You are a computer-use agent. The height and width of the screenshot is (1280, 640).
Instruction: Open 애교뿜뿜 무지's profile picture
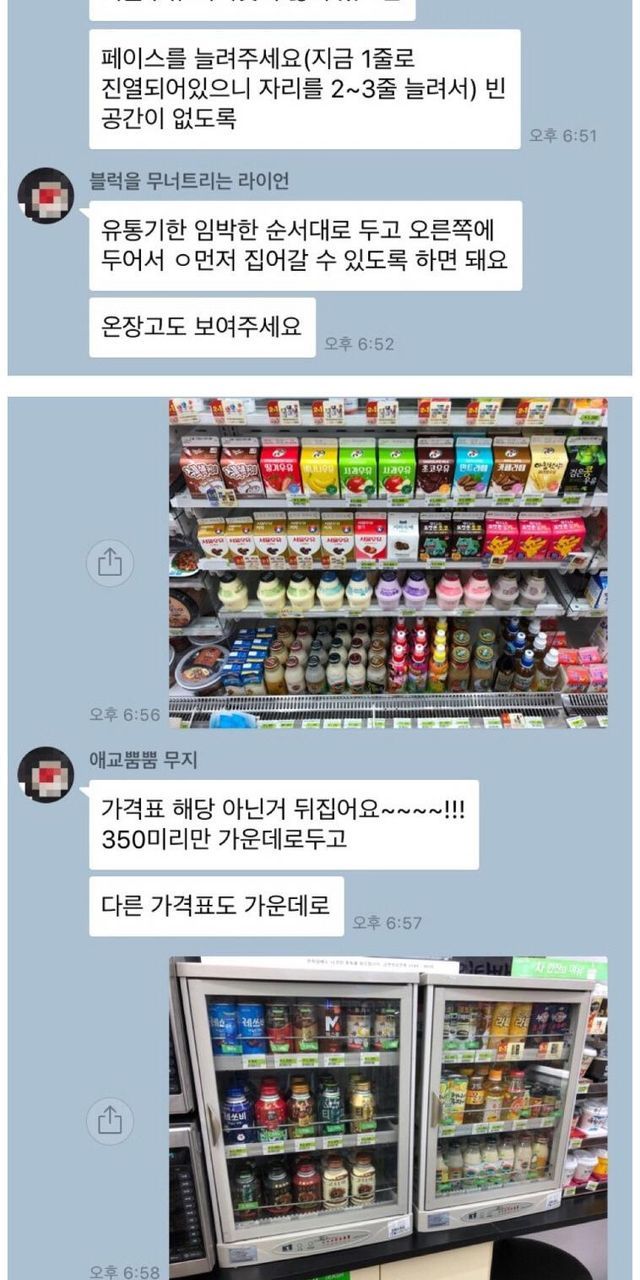(46, 775)
